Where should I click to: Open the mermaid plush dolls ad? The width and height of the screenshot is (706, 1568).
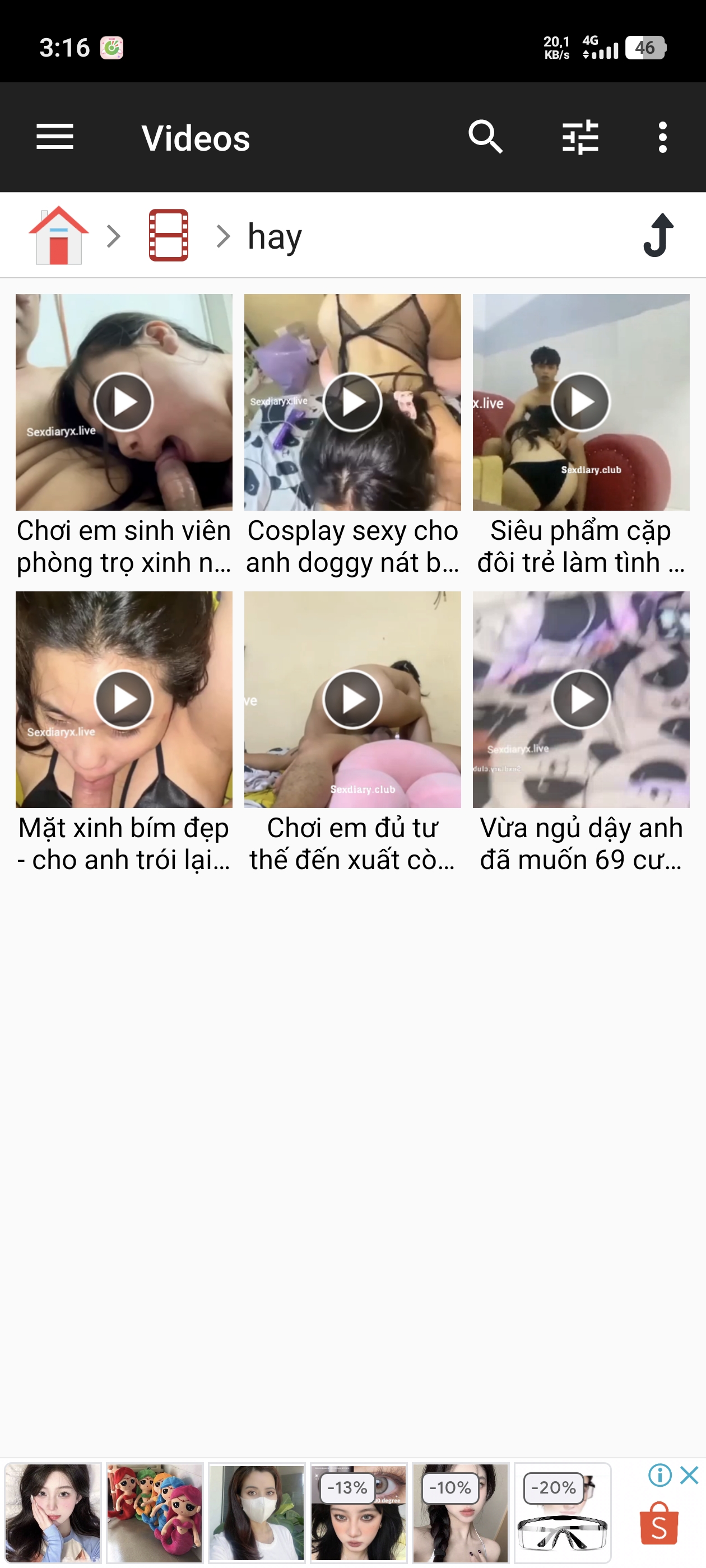155,1513
